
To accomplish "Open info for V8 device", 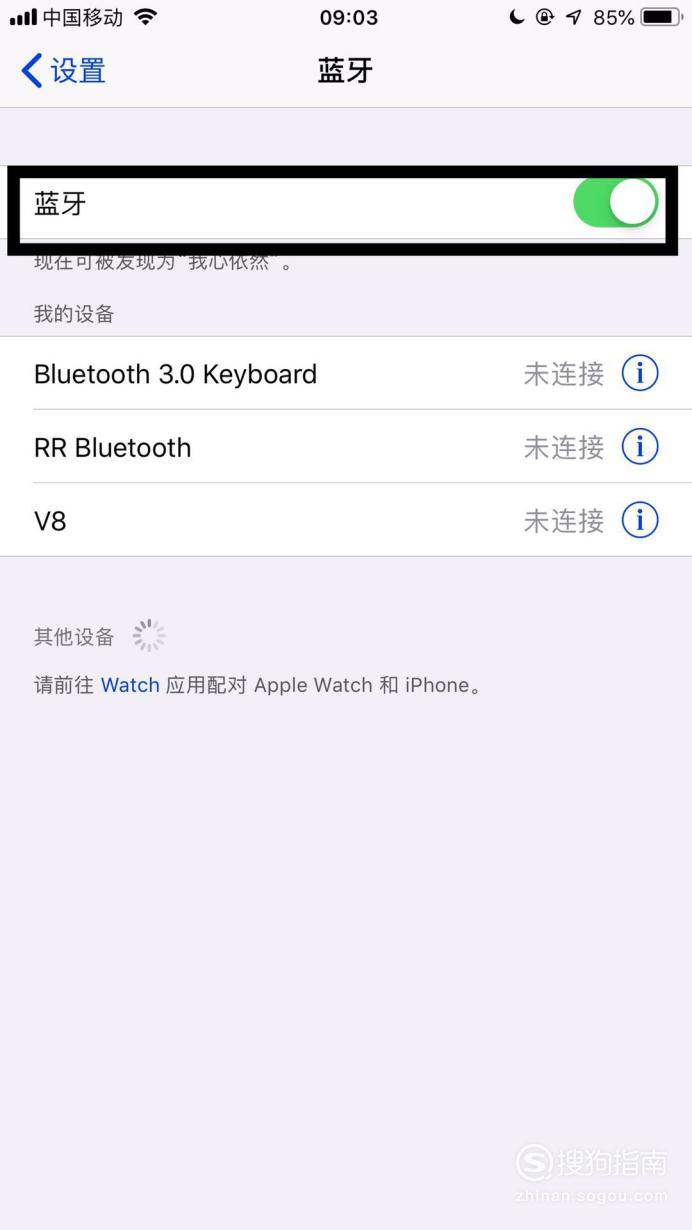I will click(640, 520).
